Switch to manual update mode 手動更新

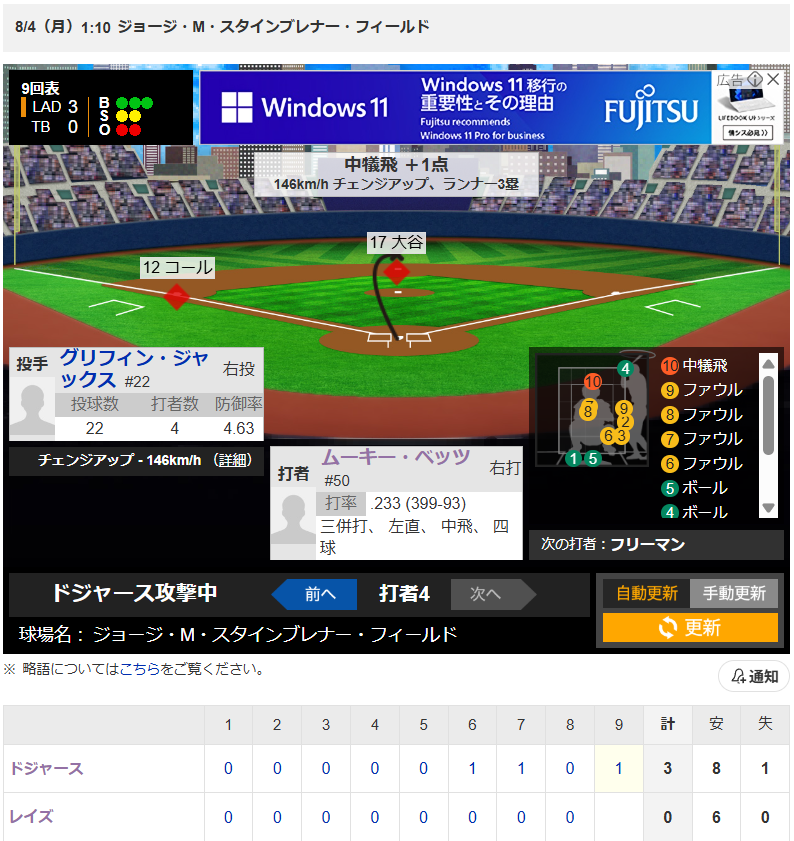(x=734, y=593)
